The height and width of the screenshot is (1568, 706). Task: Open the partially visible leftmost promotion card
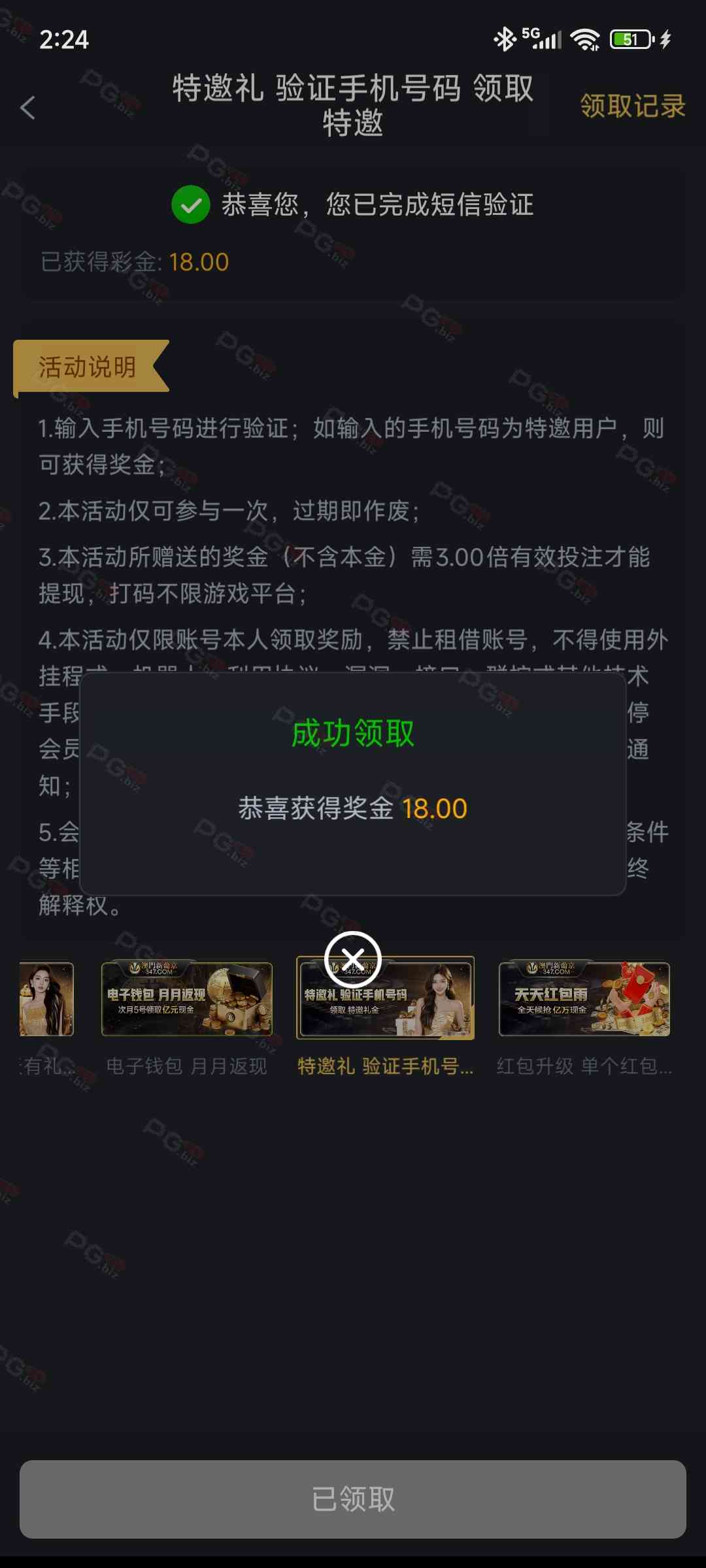tap(46, 998)
